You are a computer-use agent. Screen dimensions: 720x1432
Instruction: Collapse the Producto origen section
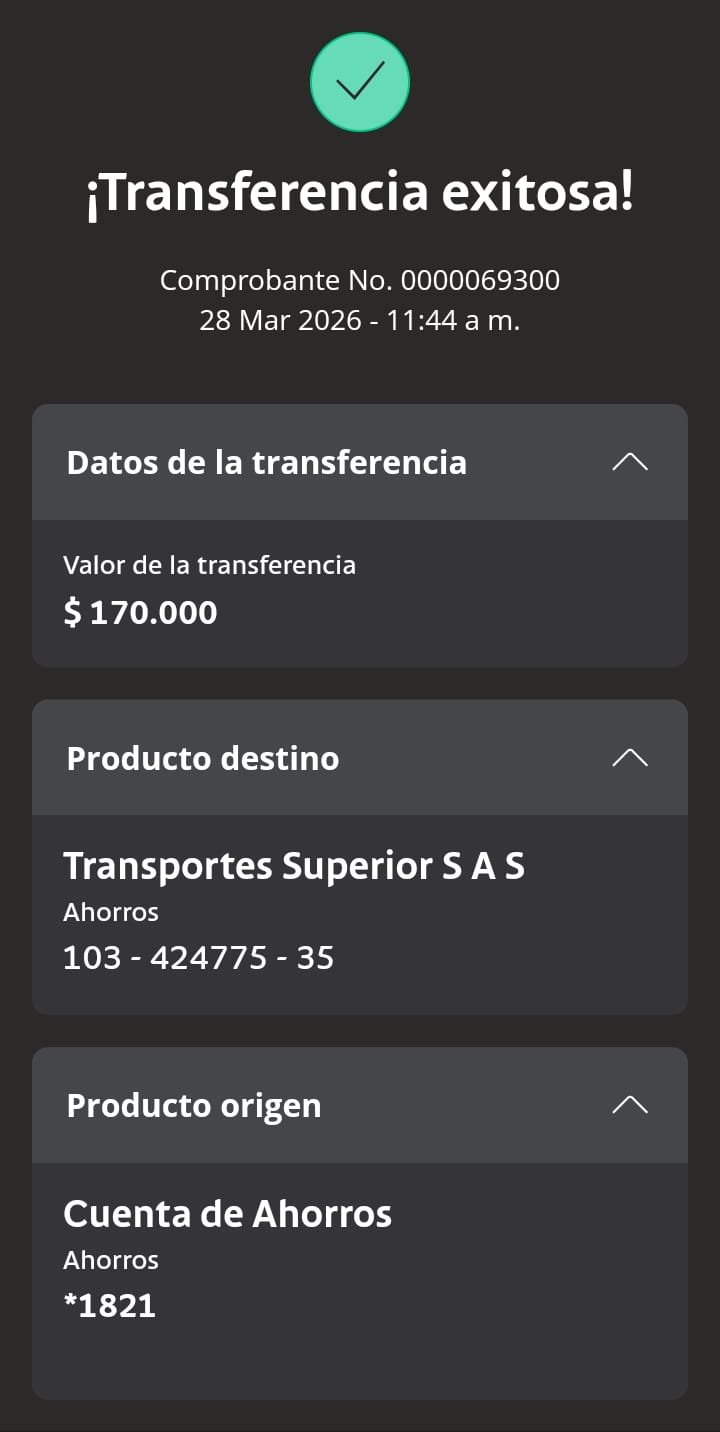tap(629, 1105)
